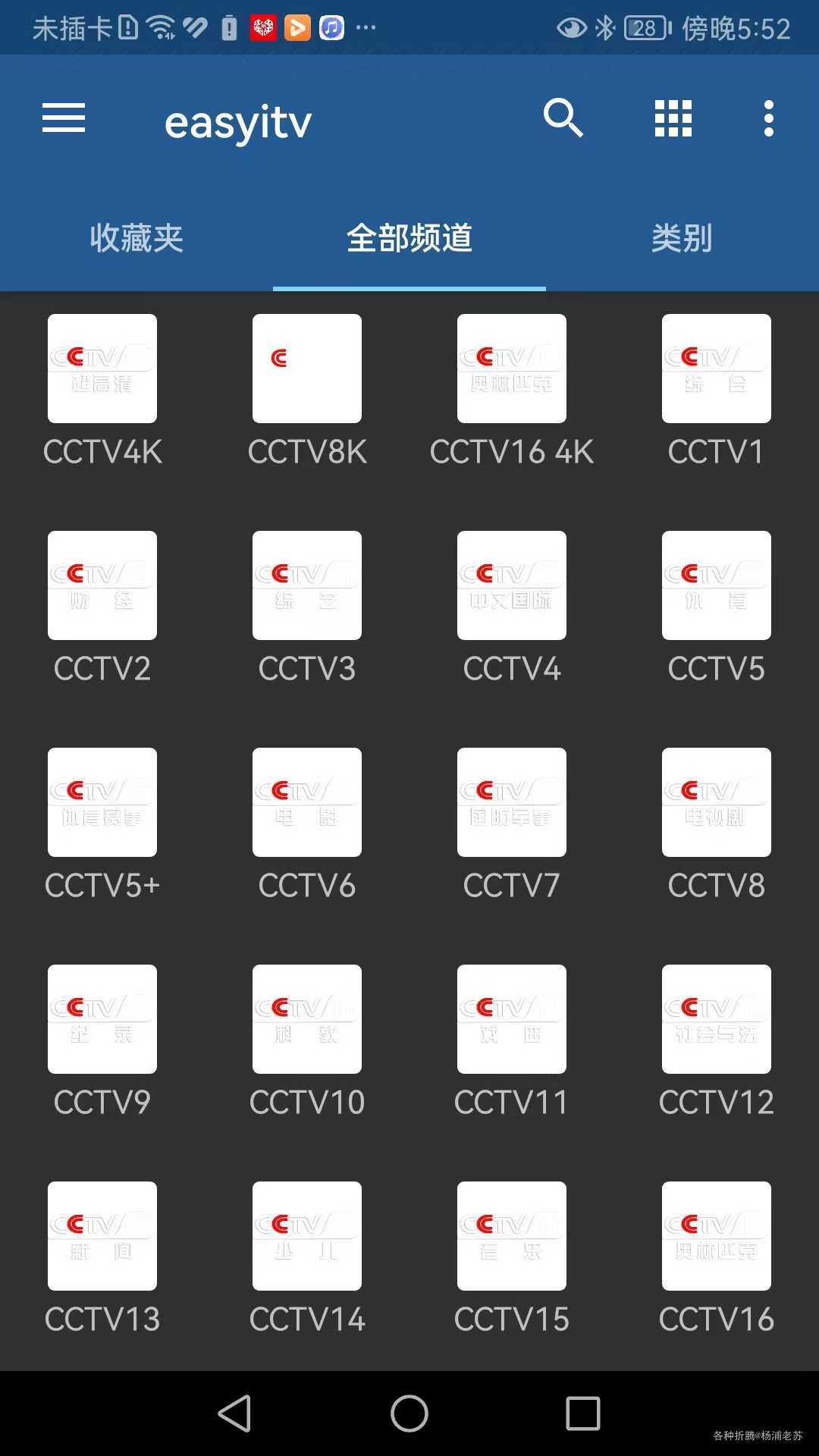Open the 类别 tab

point(680,237)
